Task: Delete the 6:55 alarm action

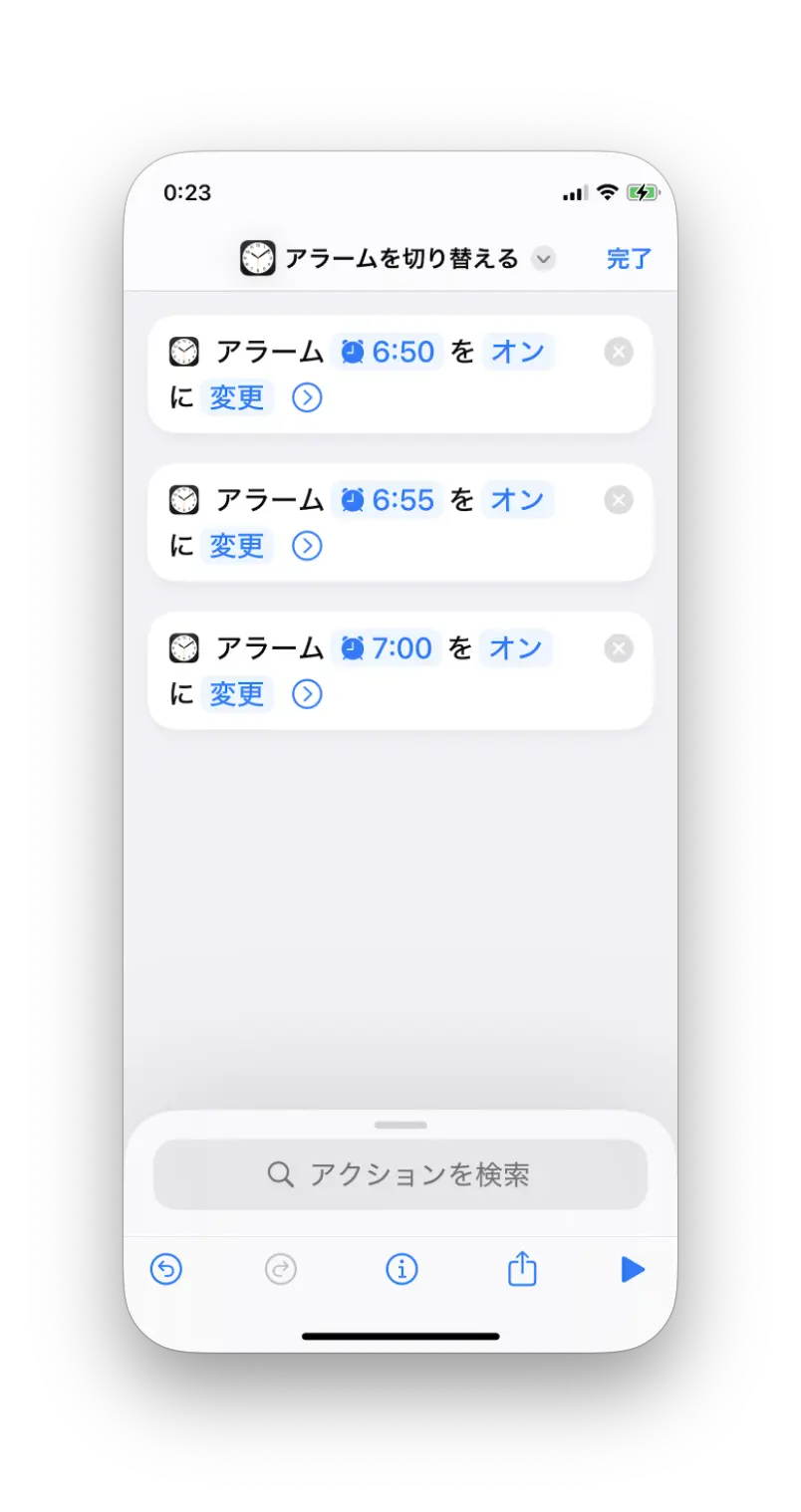Action: (x=619, y=499)
